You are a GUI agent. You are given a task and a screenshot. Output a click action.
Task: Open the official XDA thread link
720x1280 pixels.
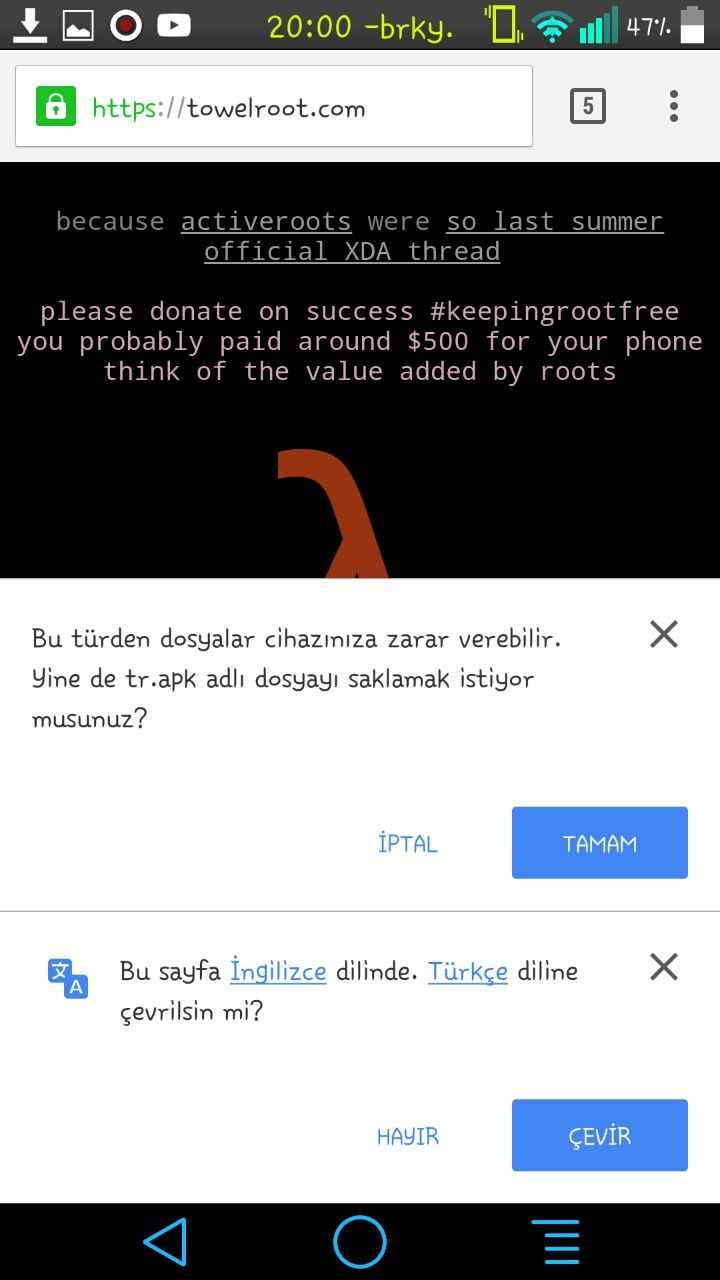coord(352,251)
